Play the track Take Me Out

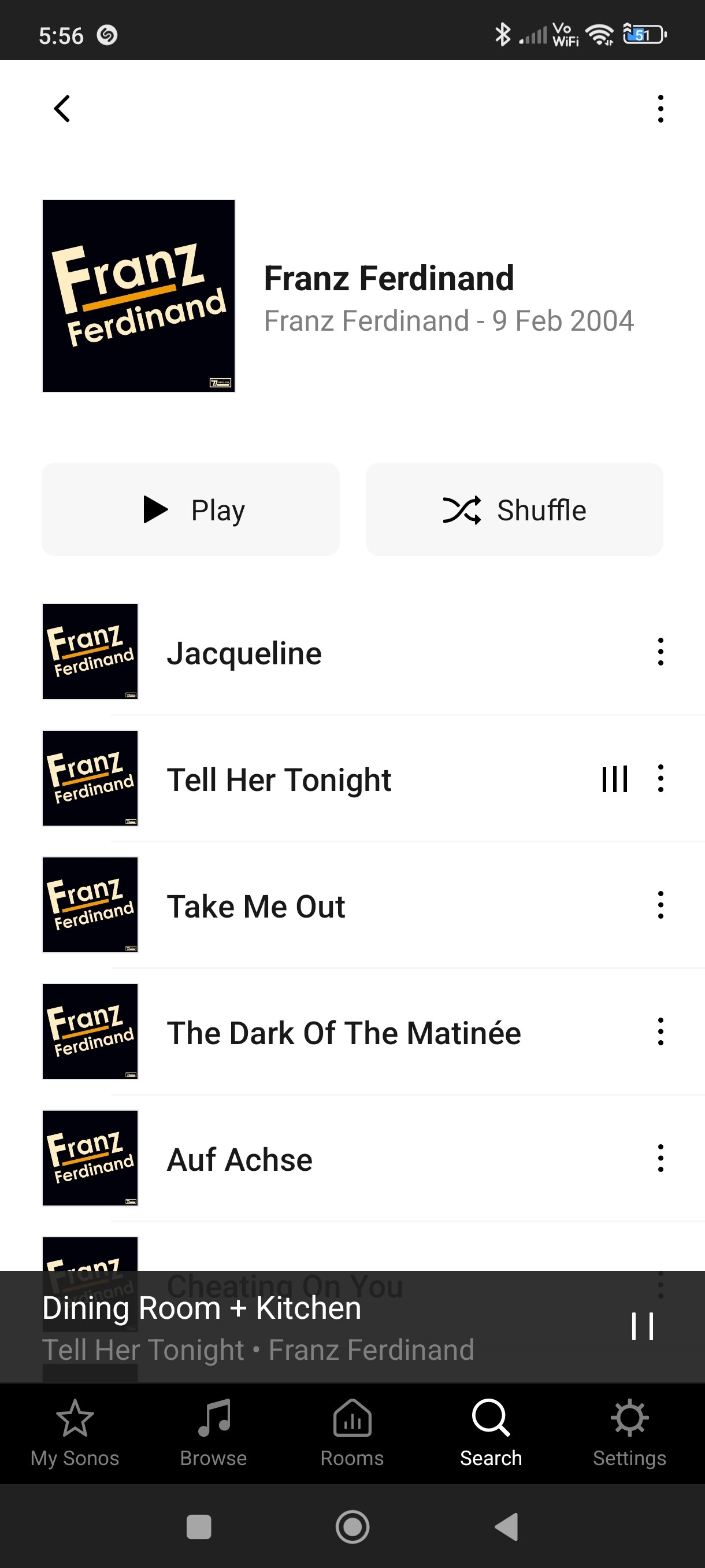(x=255, y=907)
